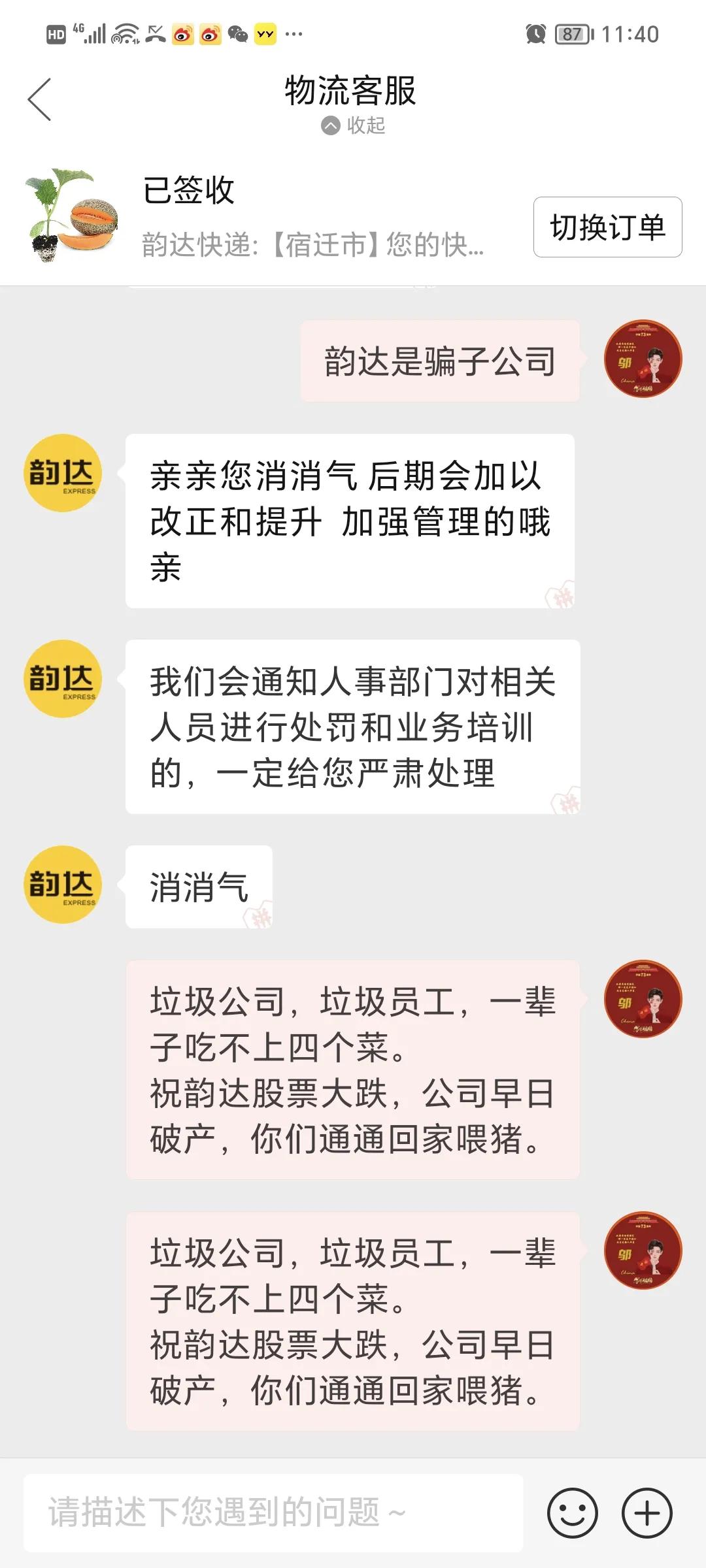Image resolution: width=706 pixels, height=1568 pixels.
Task: Tap the Yunda Express avatar beside the apology reply
Action: 62,472
